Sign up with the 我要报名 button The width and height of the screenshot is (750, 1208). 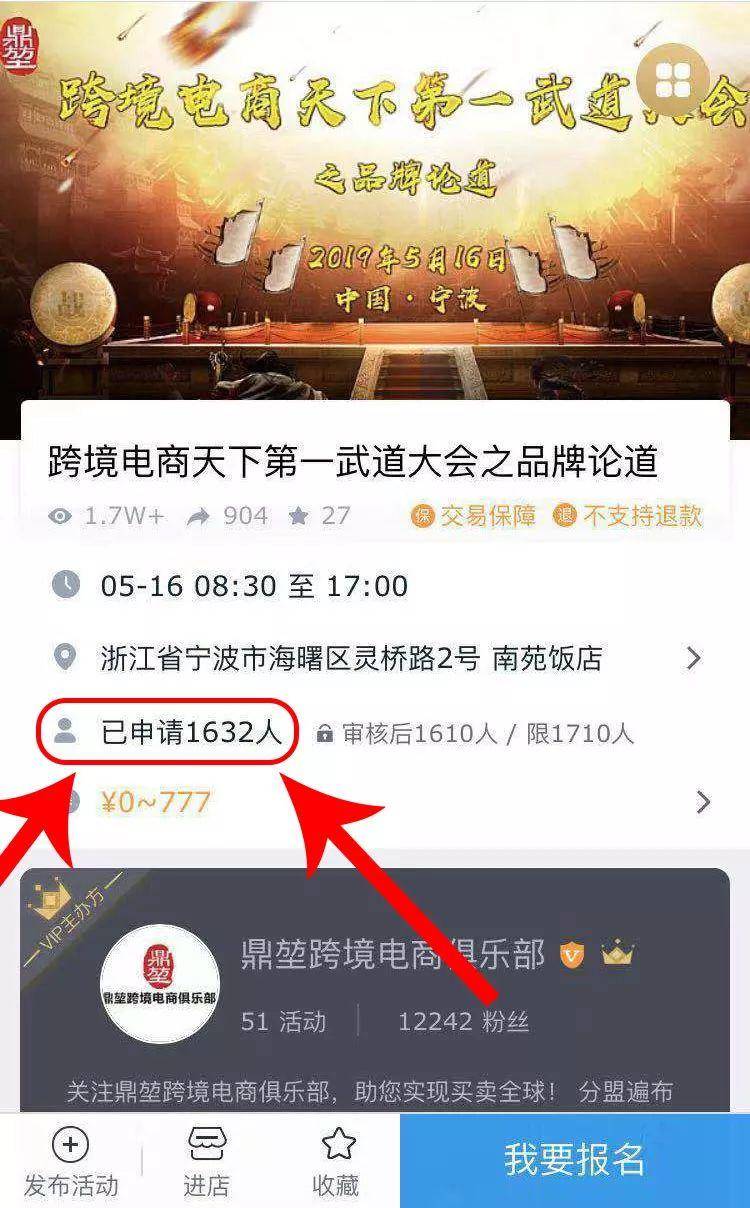574,1161
